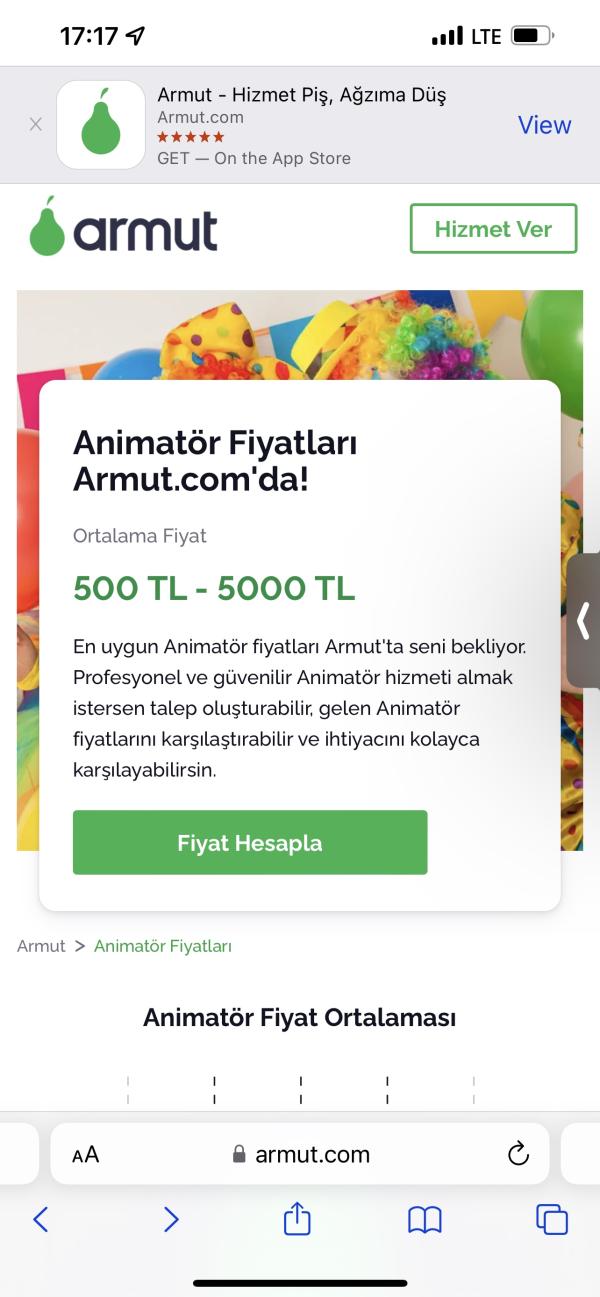
Task: Go back to the previous page
Action: pos(41,1219)
